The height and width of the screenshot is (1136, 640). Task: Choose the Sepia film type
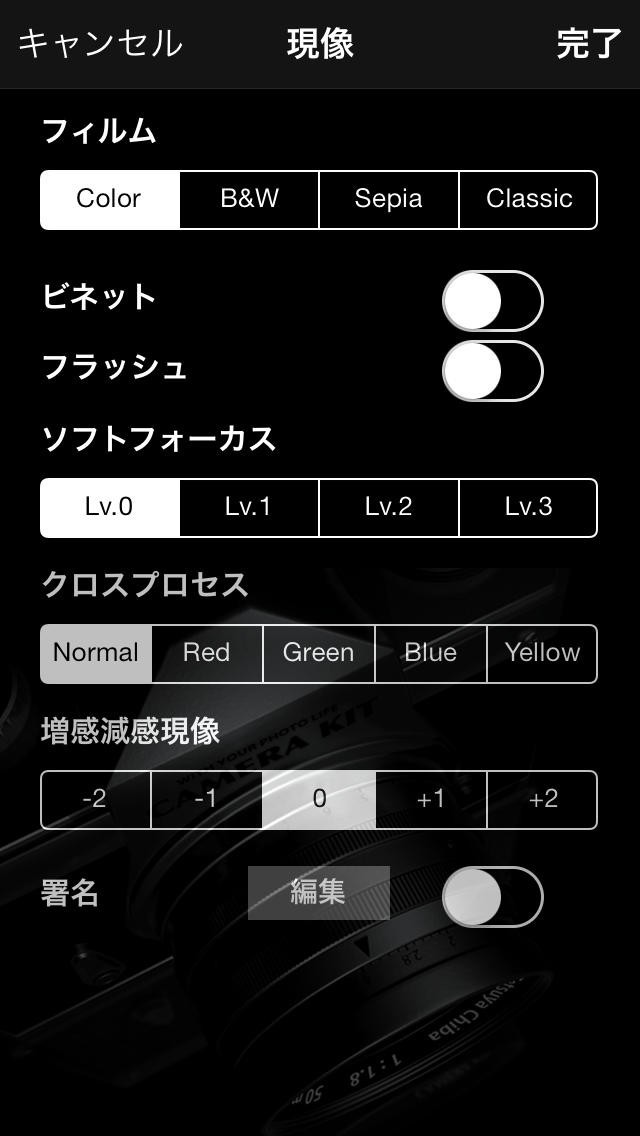click(388, 199)
